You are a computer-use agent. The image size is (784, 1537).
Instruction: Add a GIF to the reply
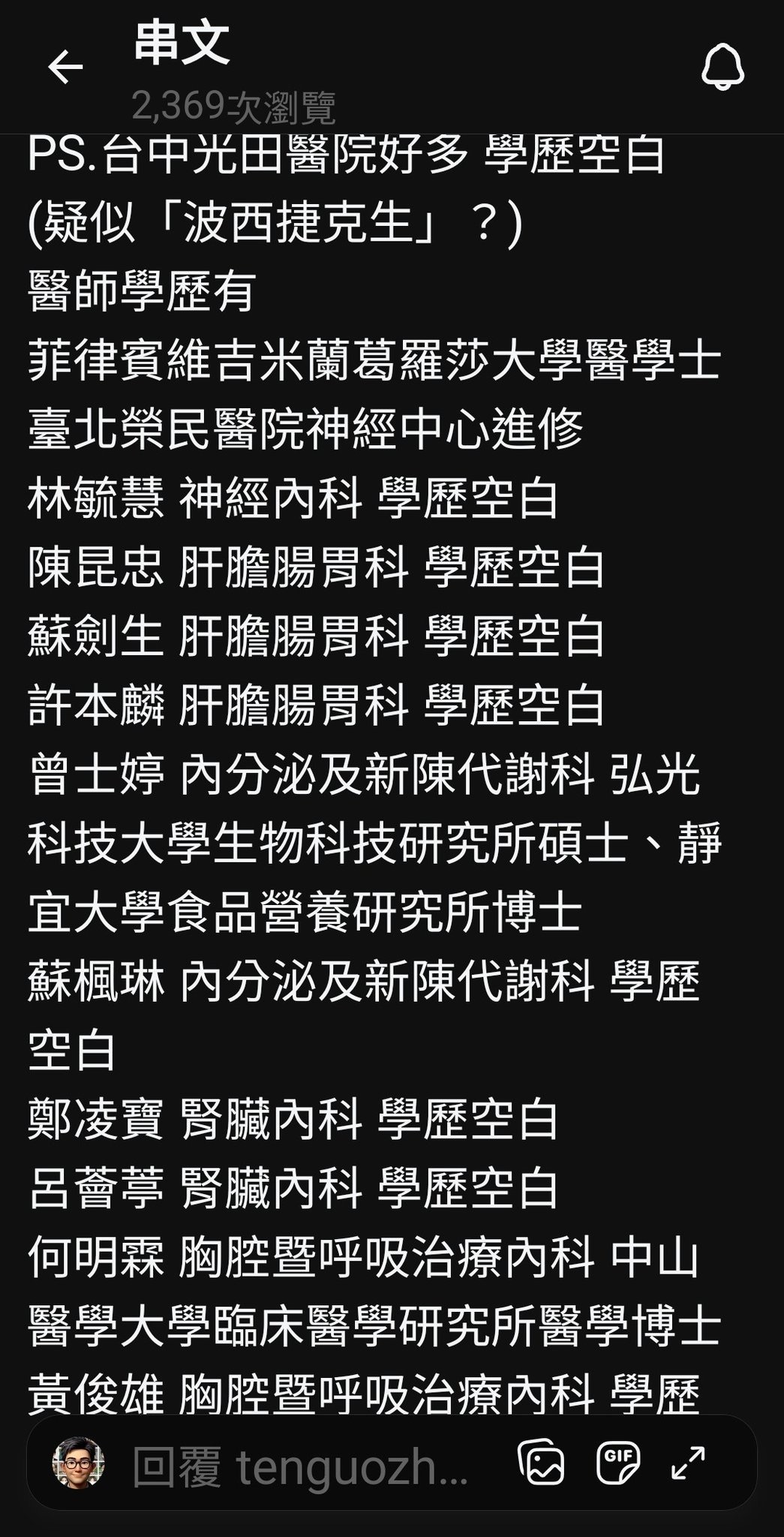(x=618, y=1462)
